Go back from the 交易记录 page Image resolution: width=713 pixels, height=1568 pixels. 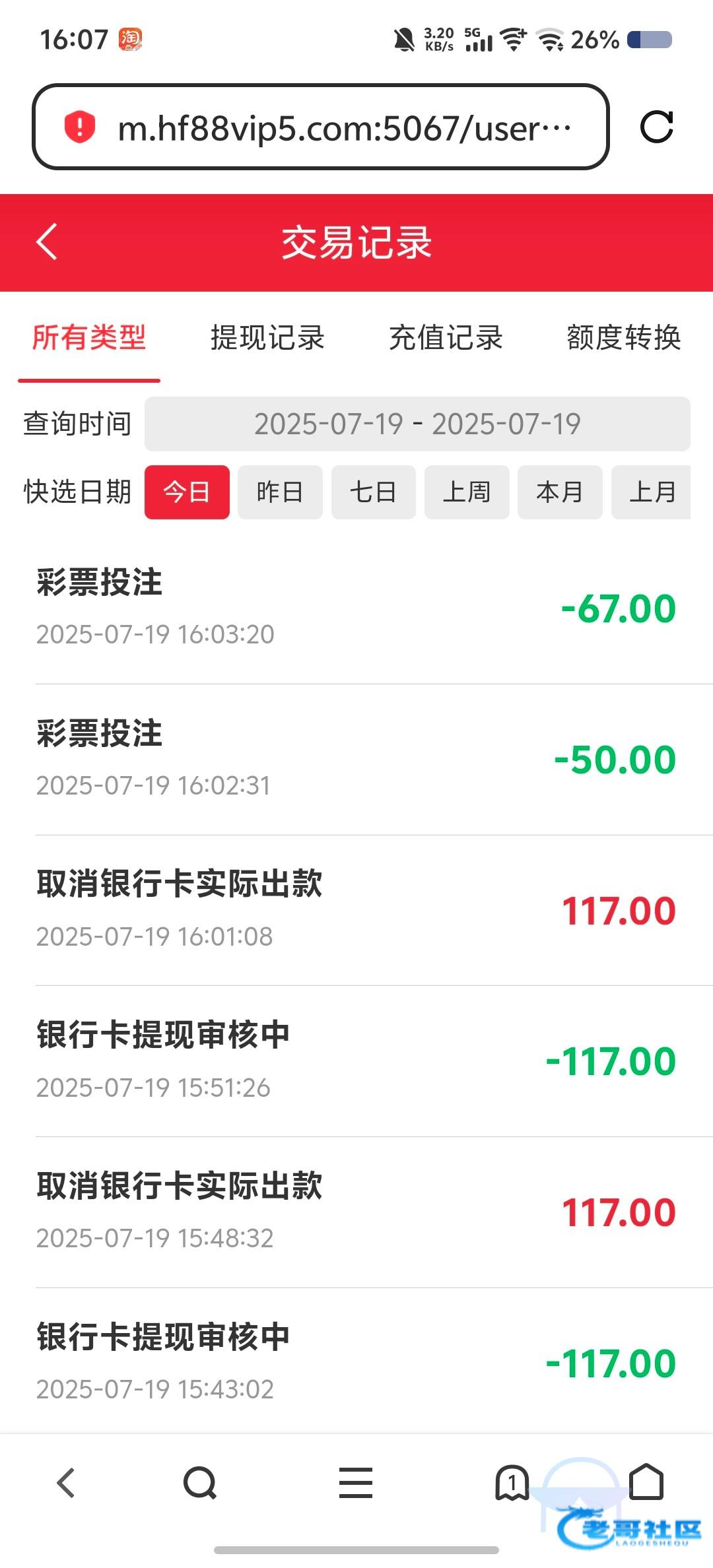[x=46, y=242]
